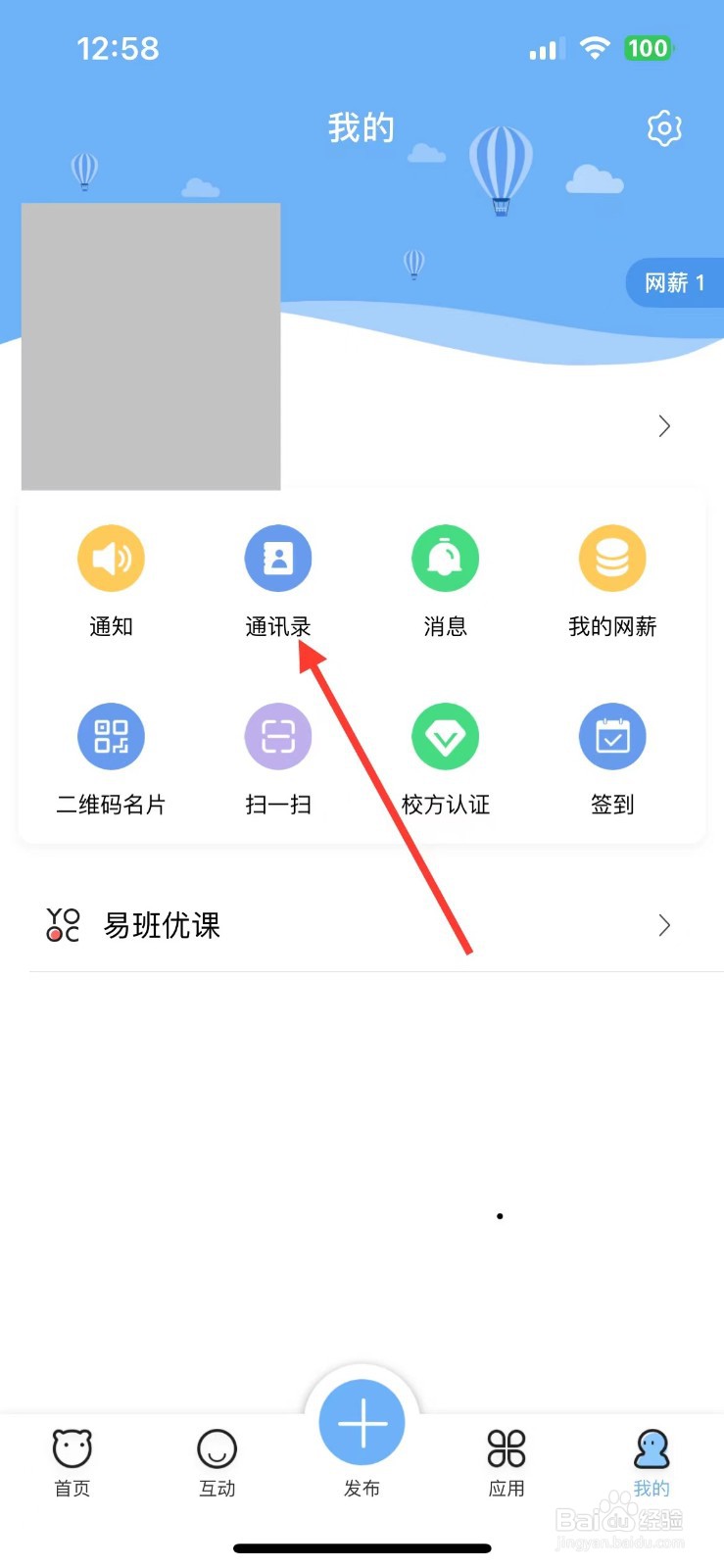Screen dimensions: 724x1568
Task: Tap the 网薪 1 badge
Action: 680,282
